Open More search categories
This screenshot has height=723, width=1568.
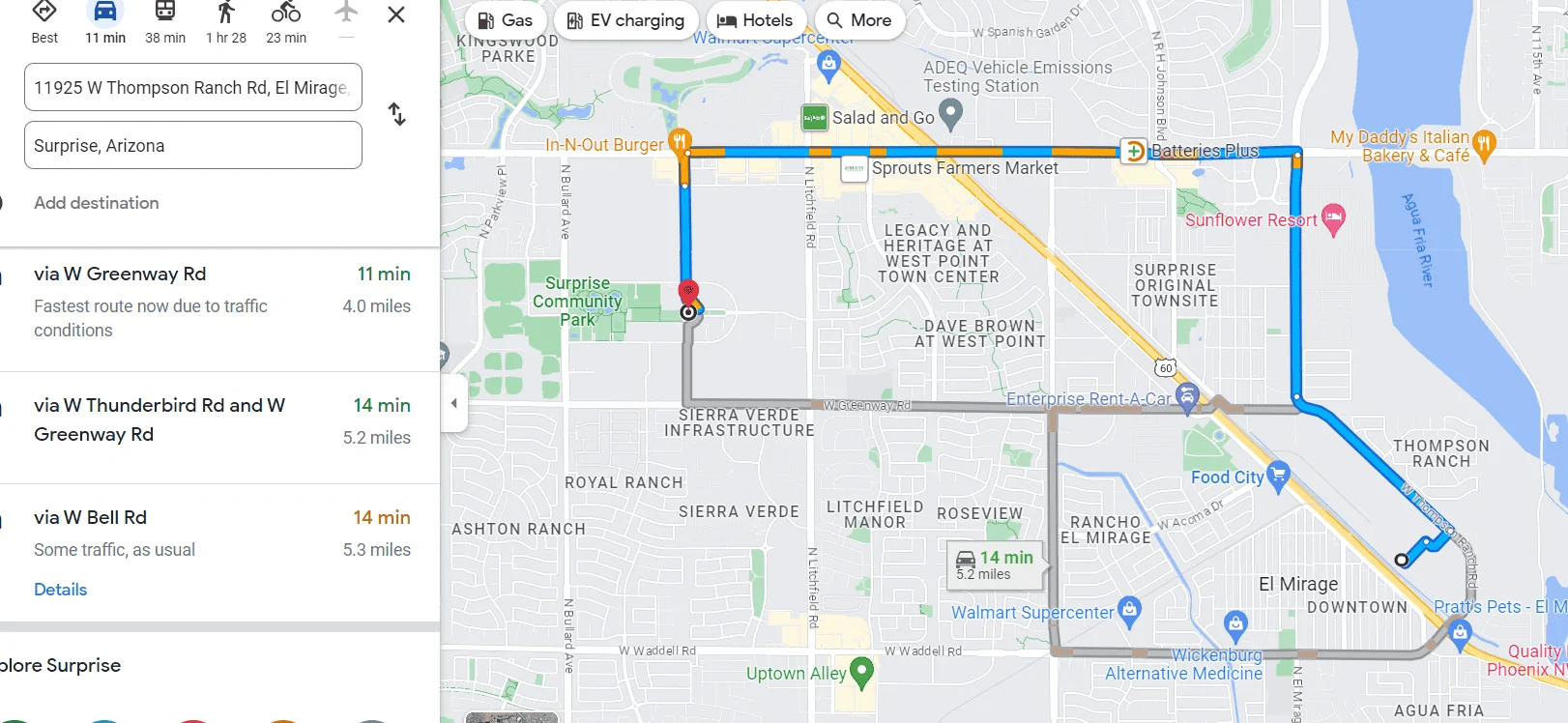click(x=859, y=20)
